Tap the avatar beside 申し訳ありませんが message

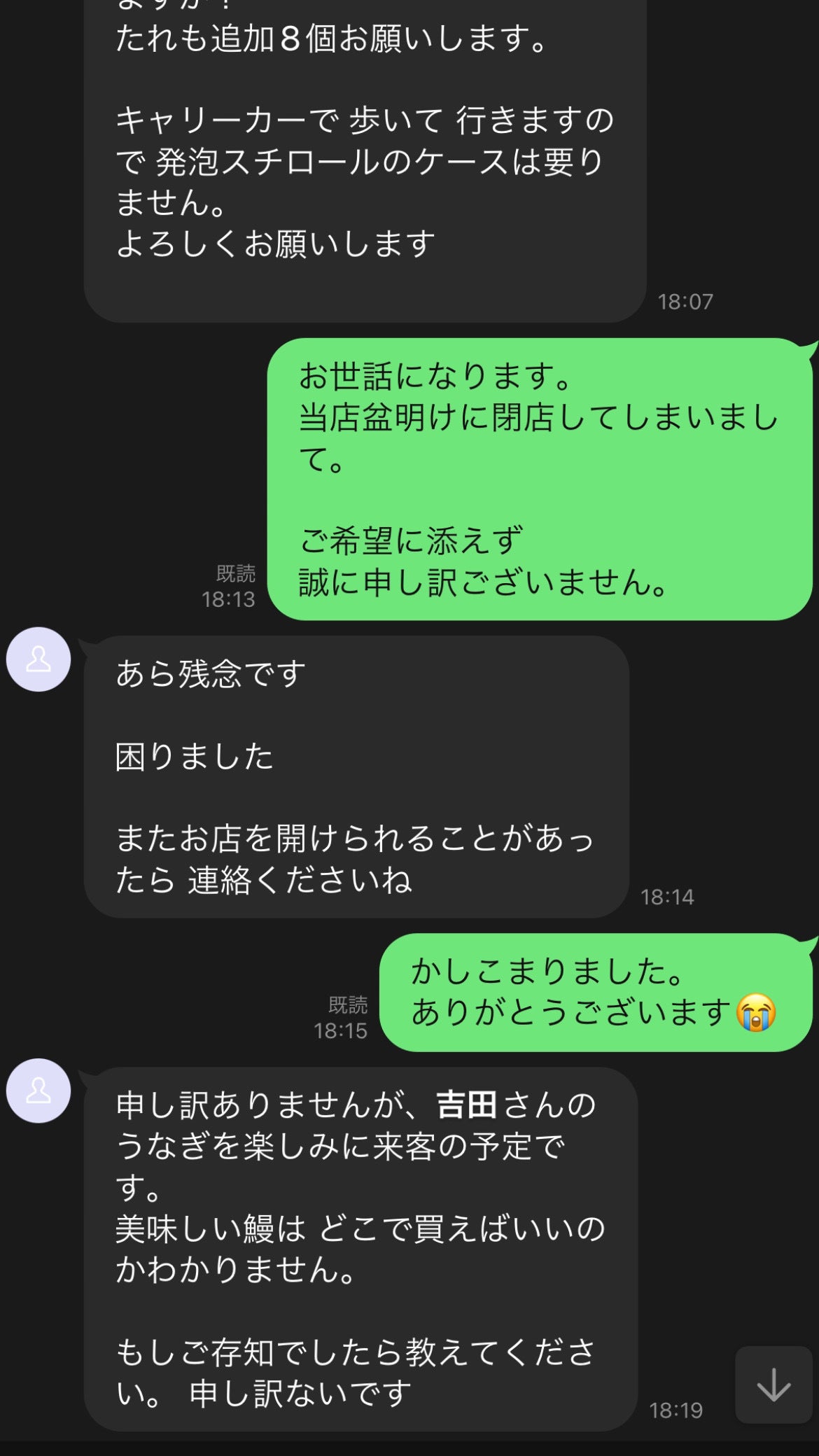[38, 1091]
